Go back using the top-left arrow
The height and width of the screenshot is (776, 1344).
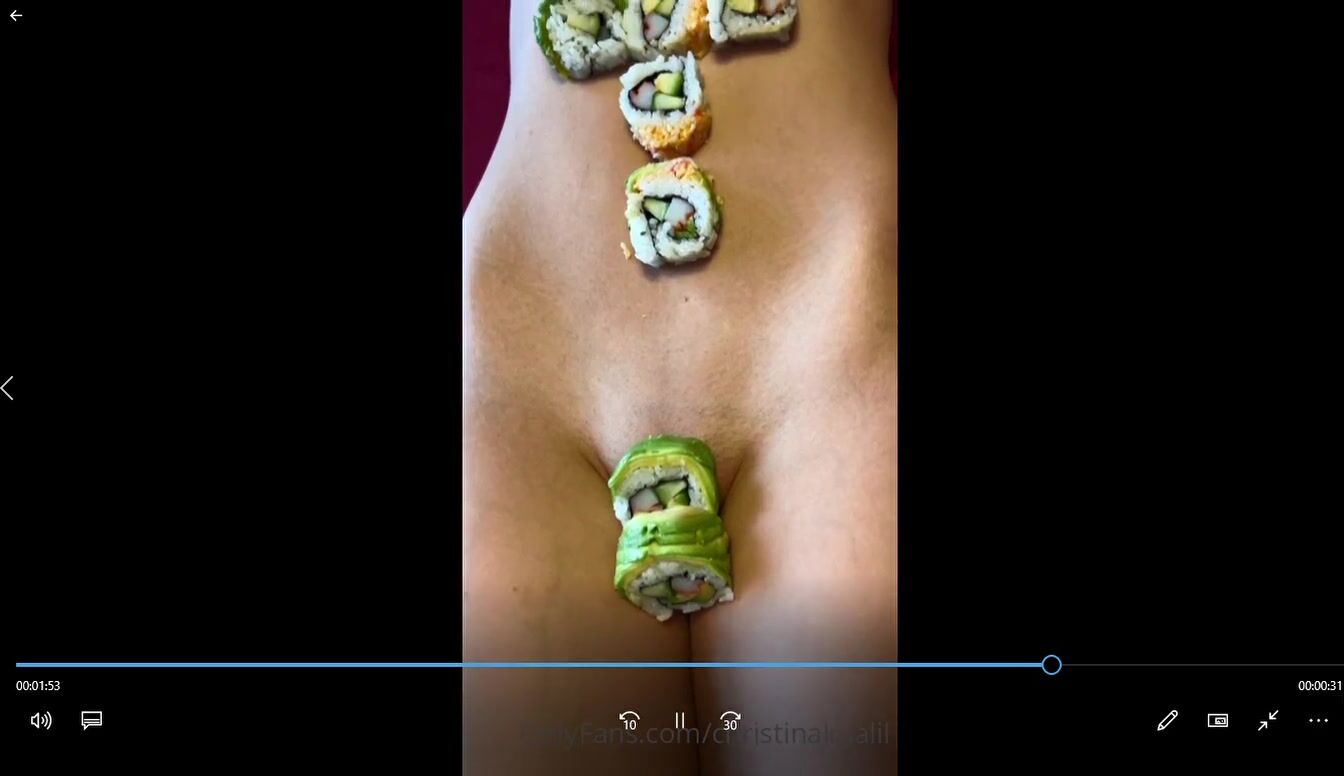coord(16,16)
